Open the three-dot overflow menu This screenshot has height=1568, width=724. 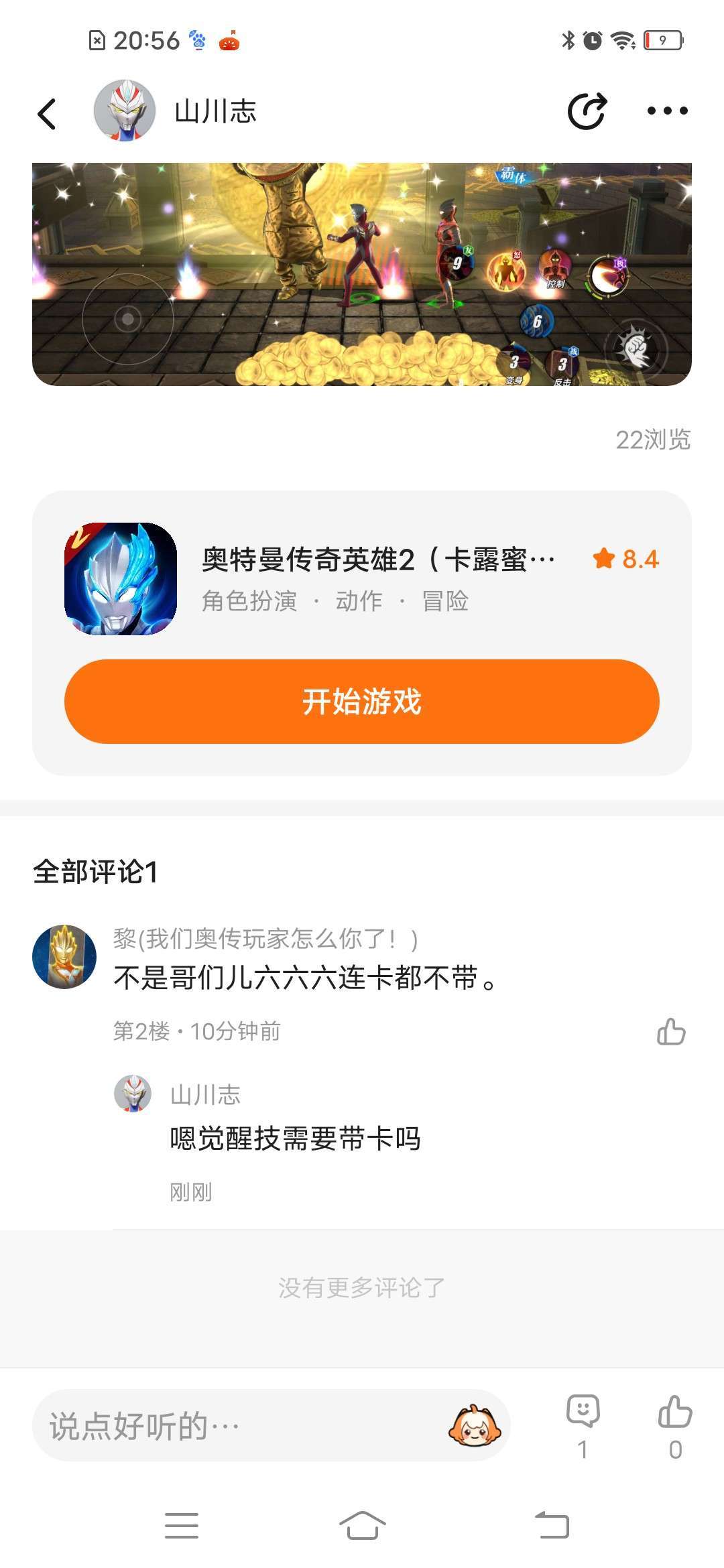coord(667,111)
